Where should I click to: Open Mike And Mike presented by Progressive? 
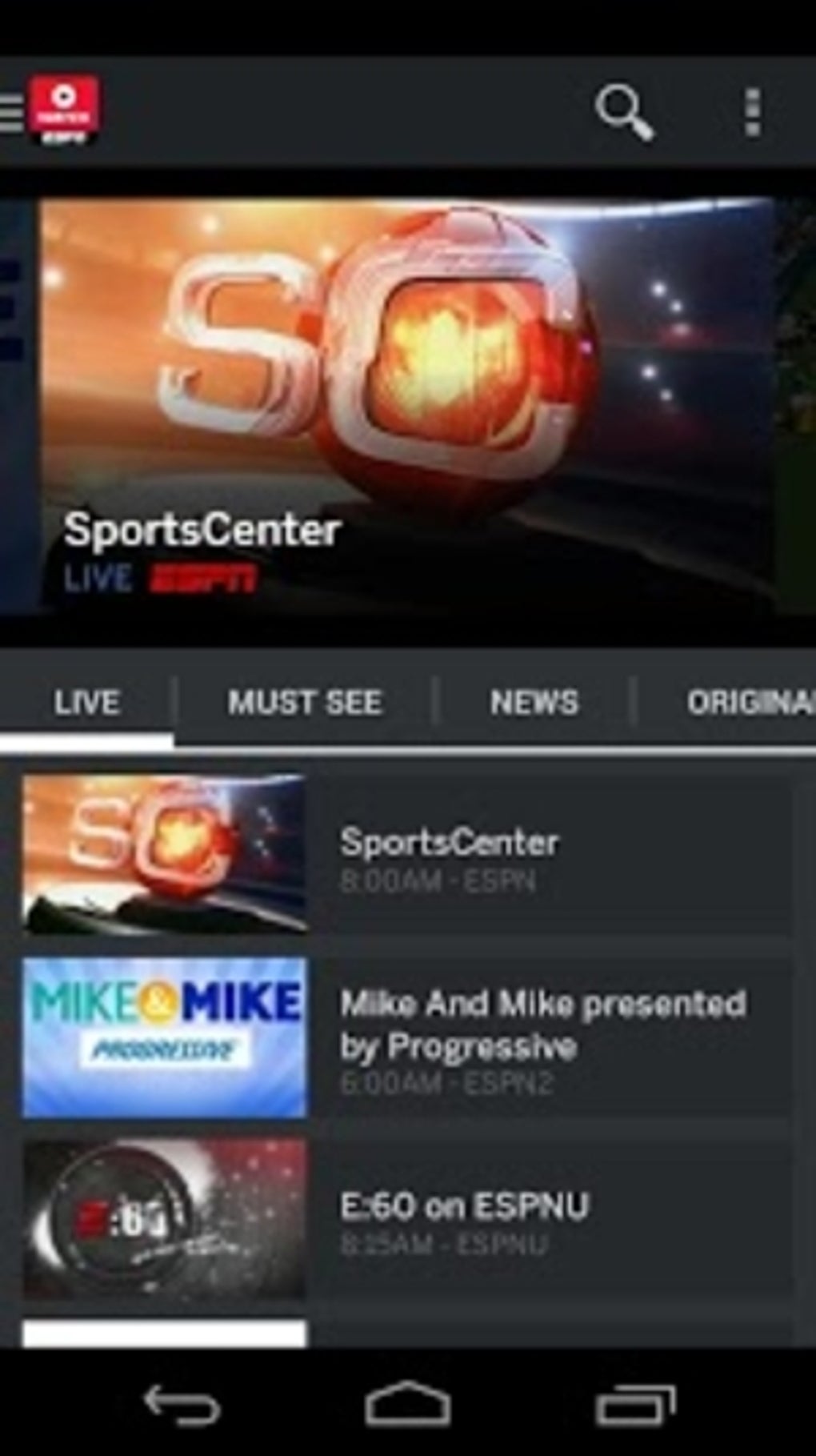pyautogui.click(x=406, y=1037)
